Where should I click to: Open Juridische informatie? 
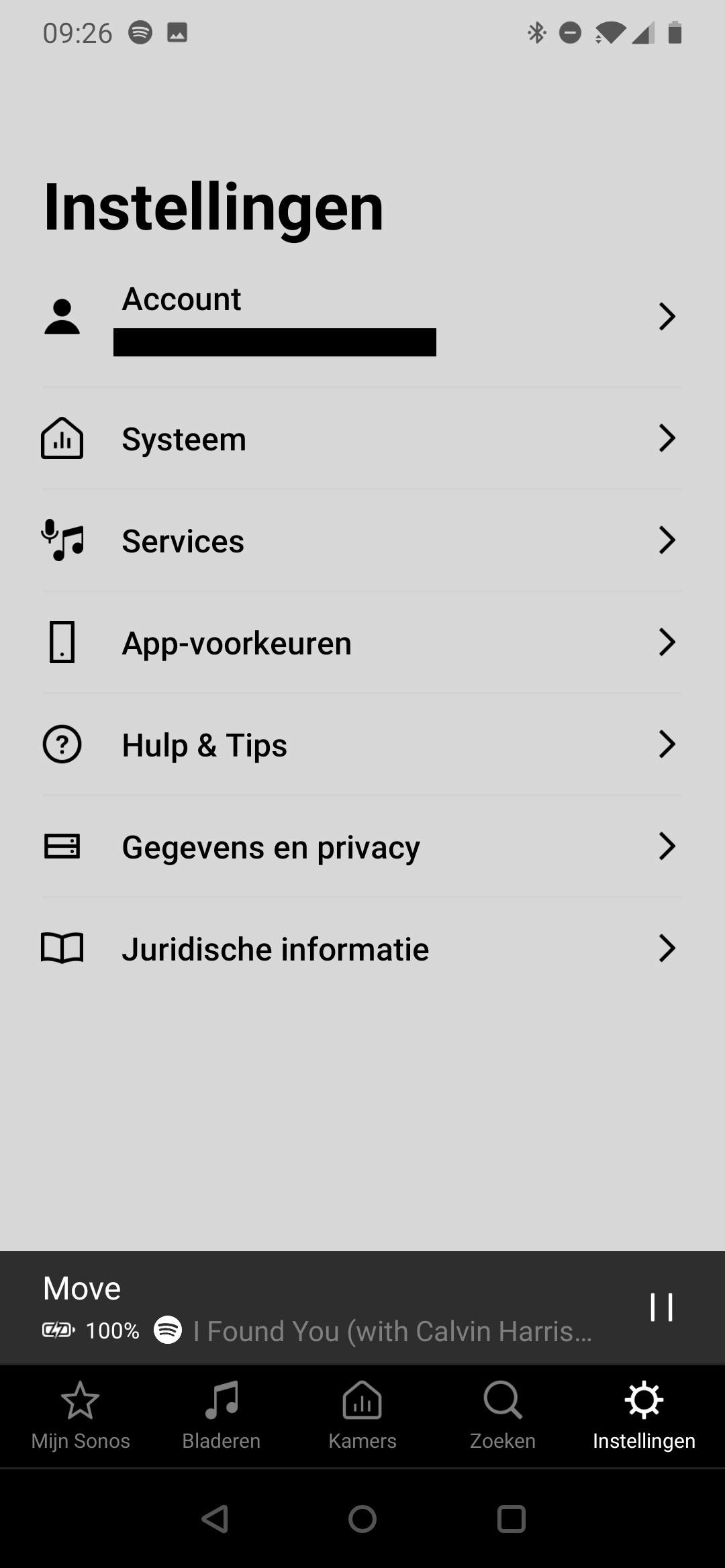(x=362, y=949)
